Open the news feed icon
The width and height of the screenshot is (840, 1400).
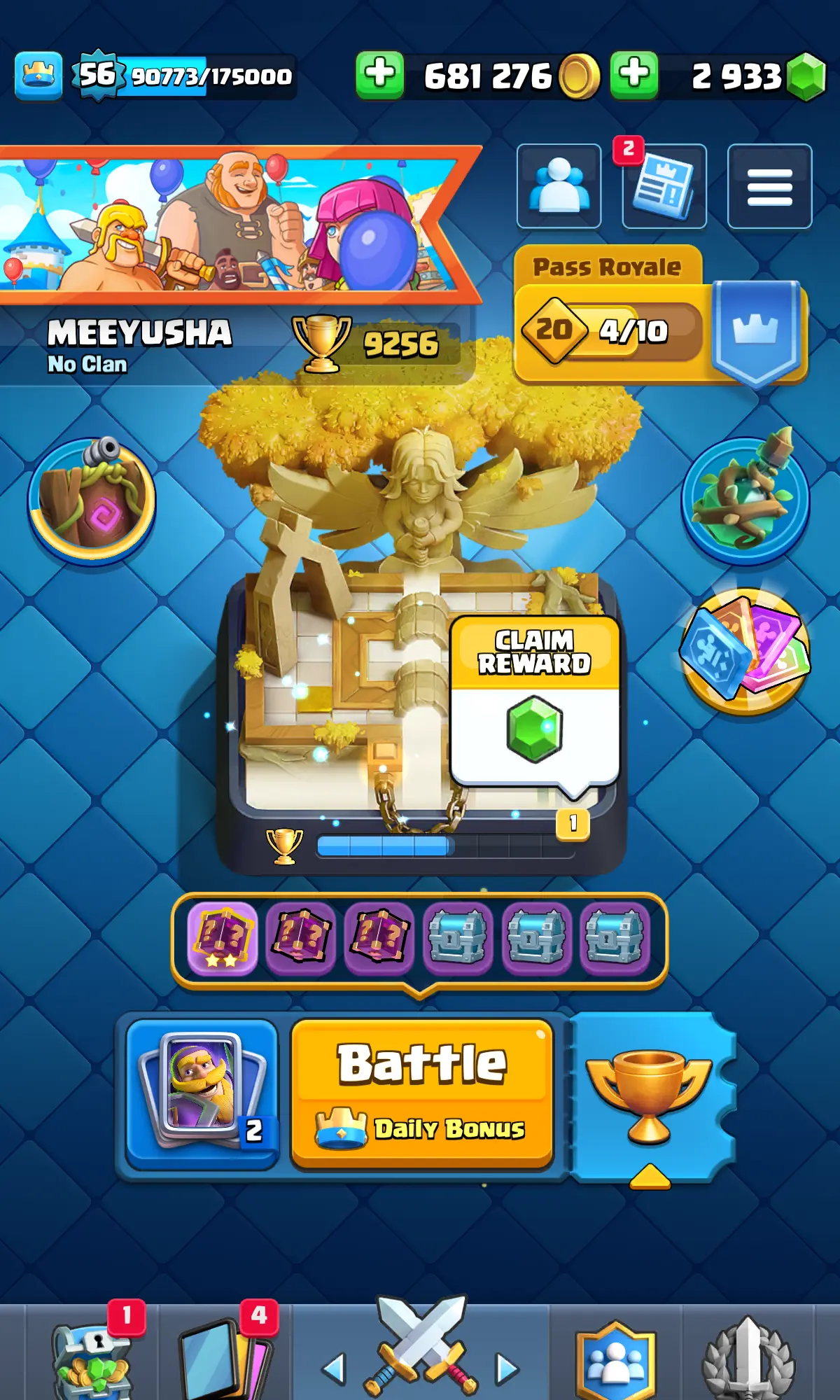point(664,186)
